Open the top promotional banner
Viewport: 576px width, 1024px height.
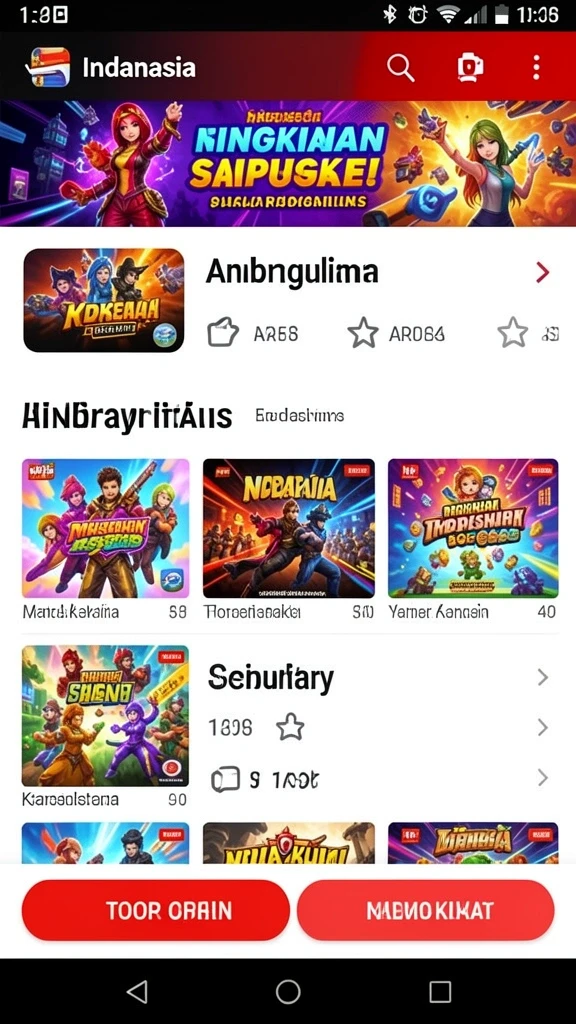pyautogui.click(x=288, y=163)
